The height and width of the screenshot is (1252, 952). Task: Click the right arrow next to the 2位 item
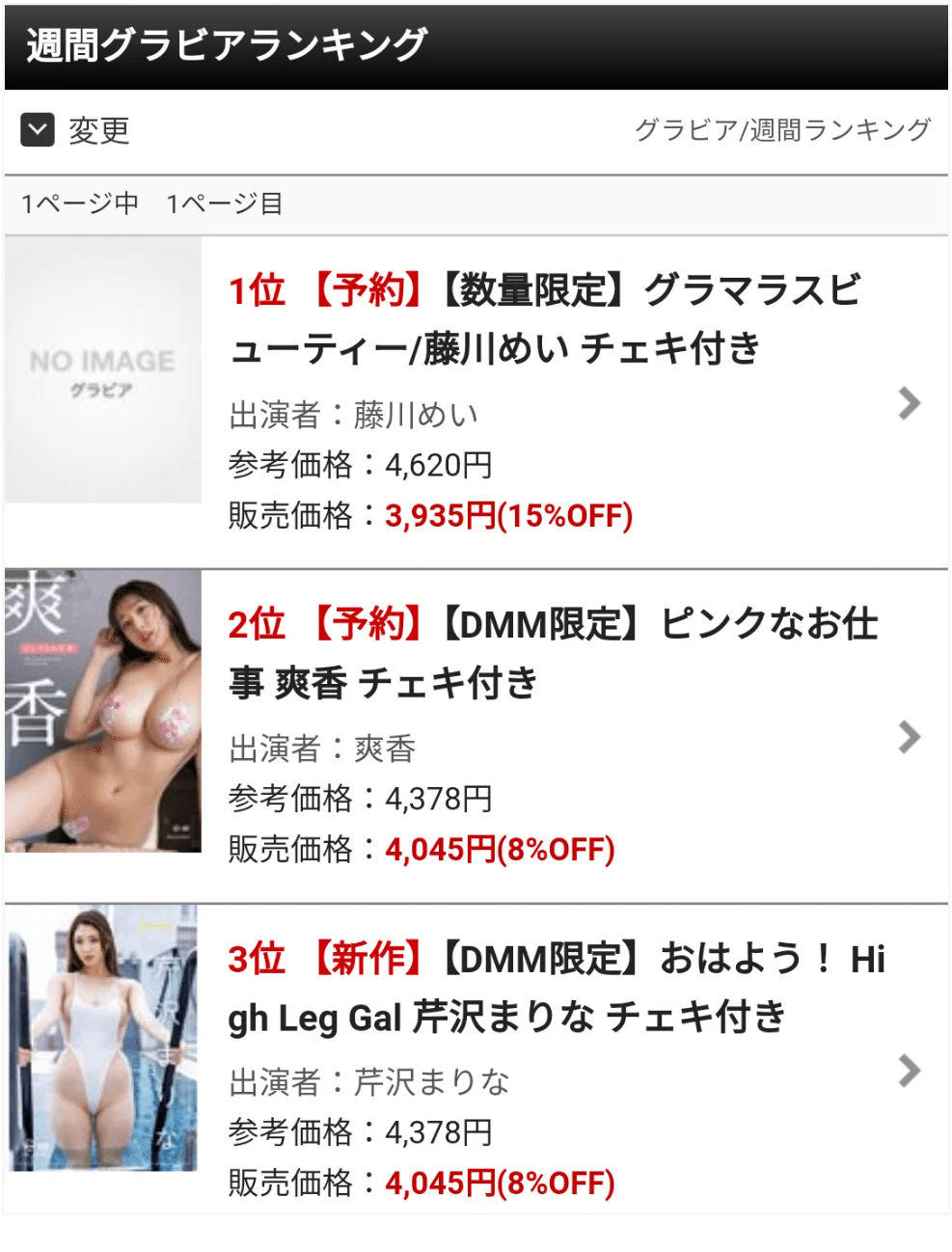(908, 738)
